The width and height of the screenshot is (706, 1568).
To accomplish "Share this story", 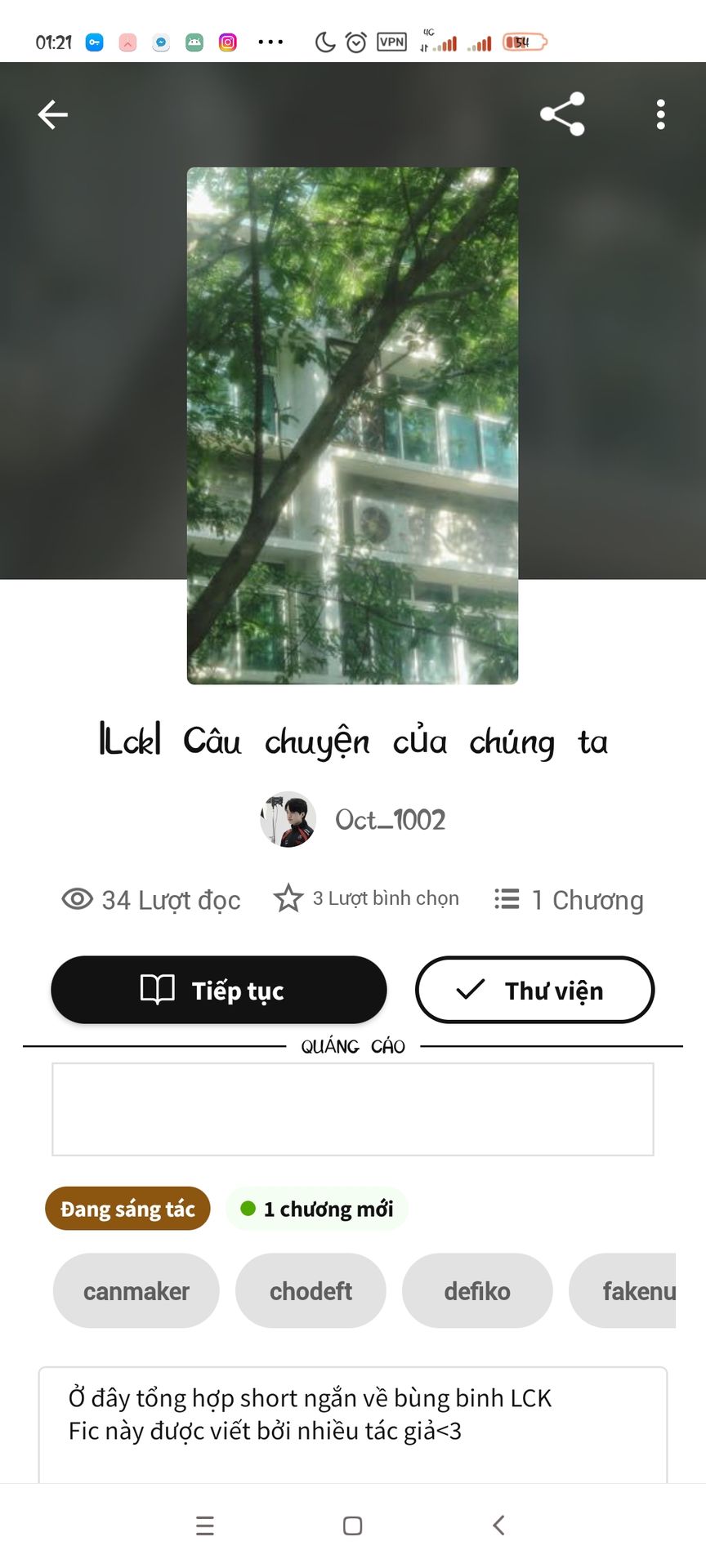I will click(x=562, y=114).
